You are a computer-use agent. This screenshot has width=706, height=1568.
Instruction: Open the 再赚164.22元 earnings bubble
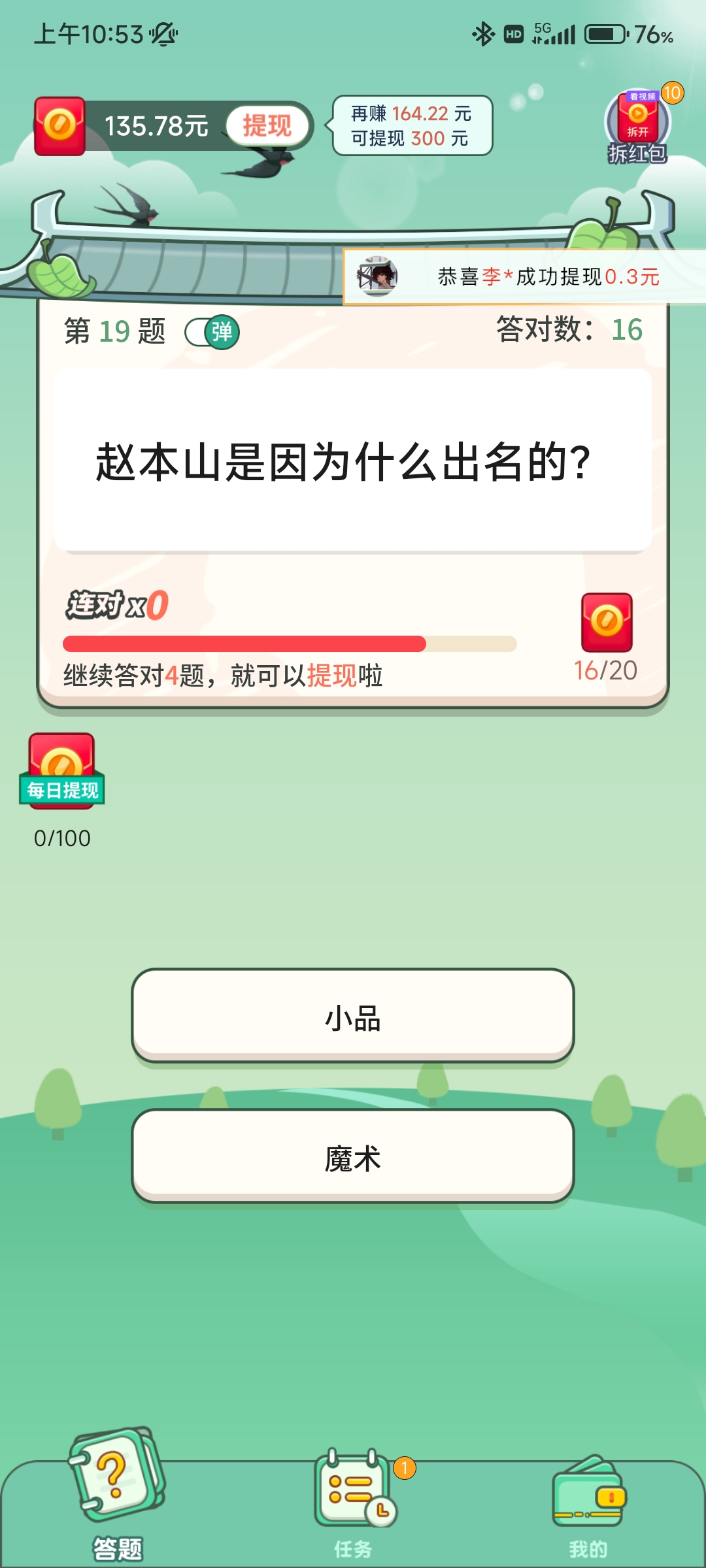click(x=412, y=126)
